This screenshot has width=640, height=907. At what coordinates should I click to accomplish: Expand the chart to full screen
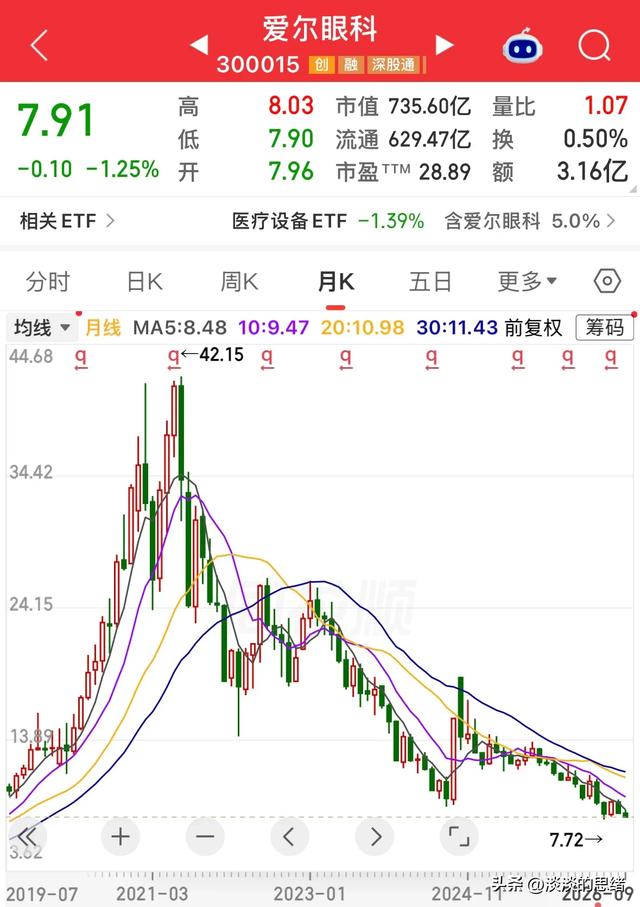pyautogui.click(x=459, y=836)
